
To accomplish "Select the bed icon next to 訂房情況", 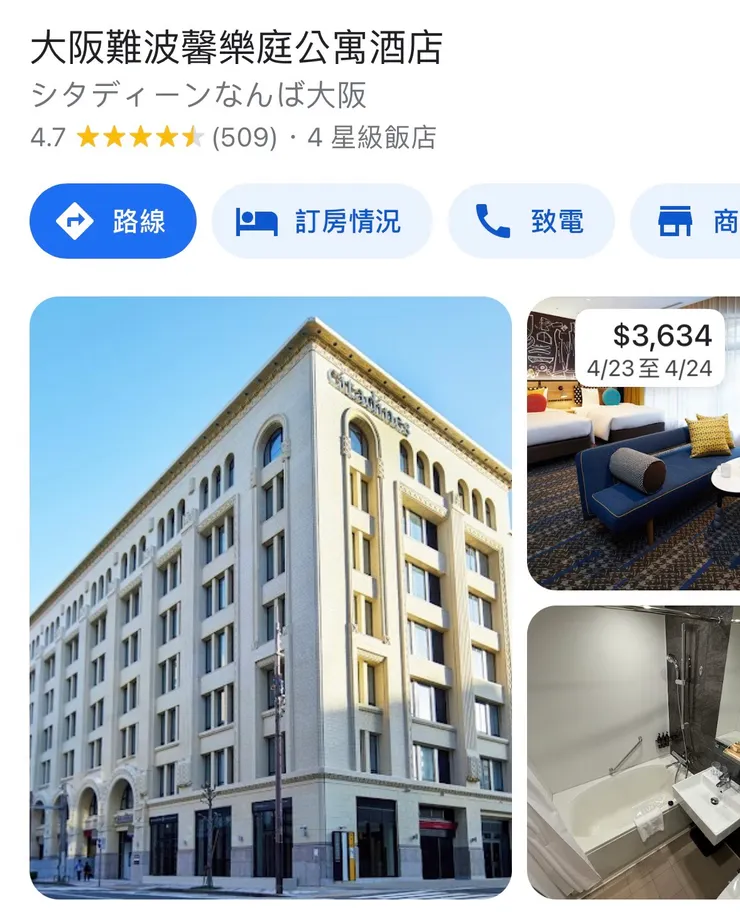I will pos(255,222).
